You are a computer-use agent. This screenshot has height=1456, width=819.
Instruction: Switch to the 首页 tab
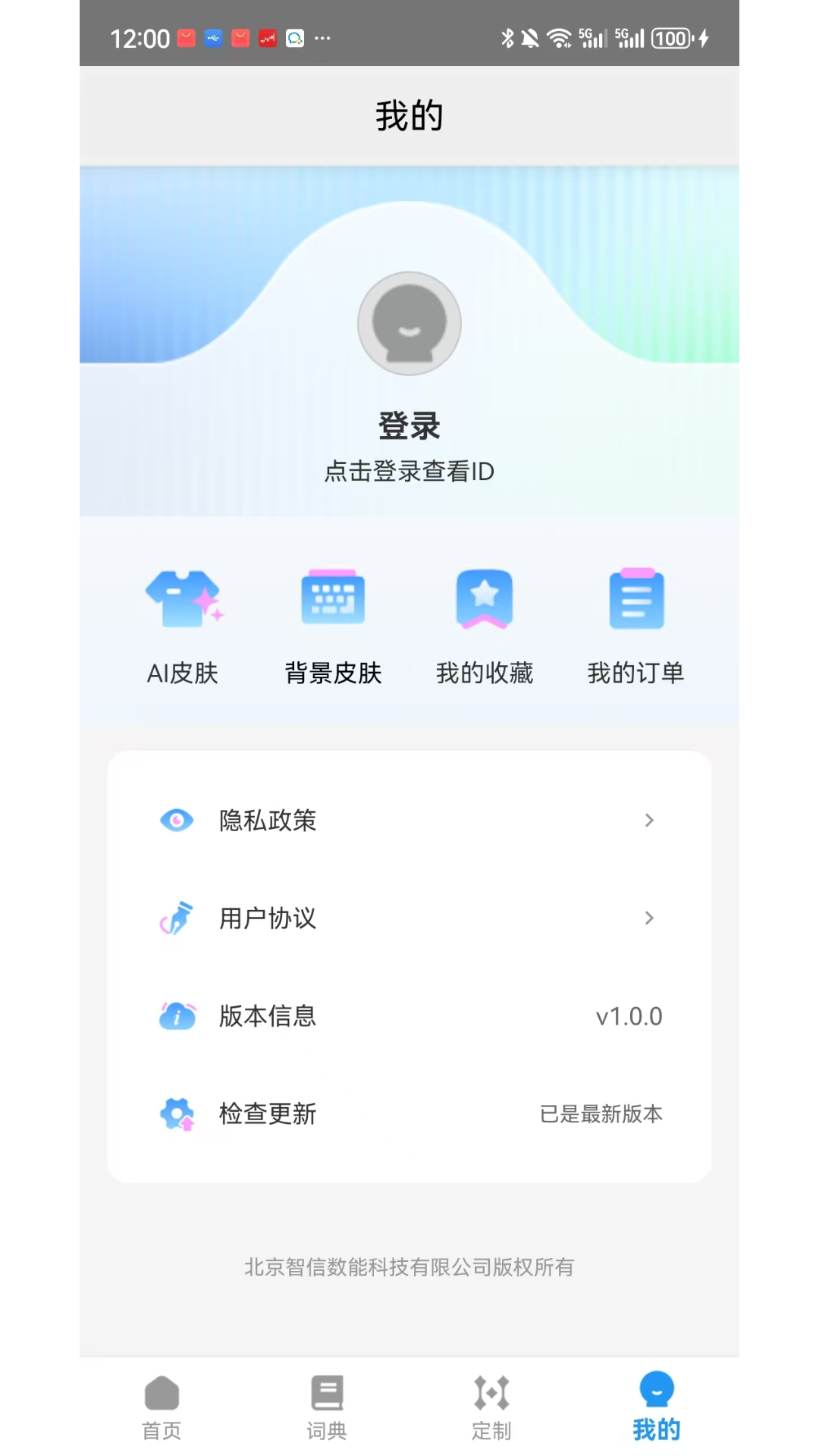[161, 1407]
